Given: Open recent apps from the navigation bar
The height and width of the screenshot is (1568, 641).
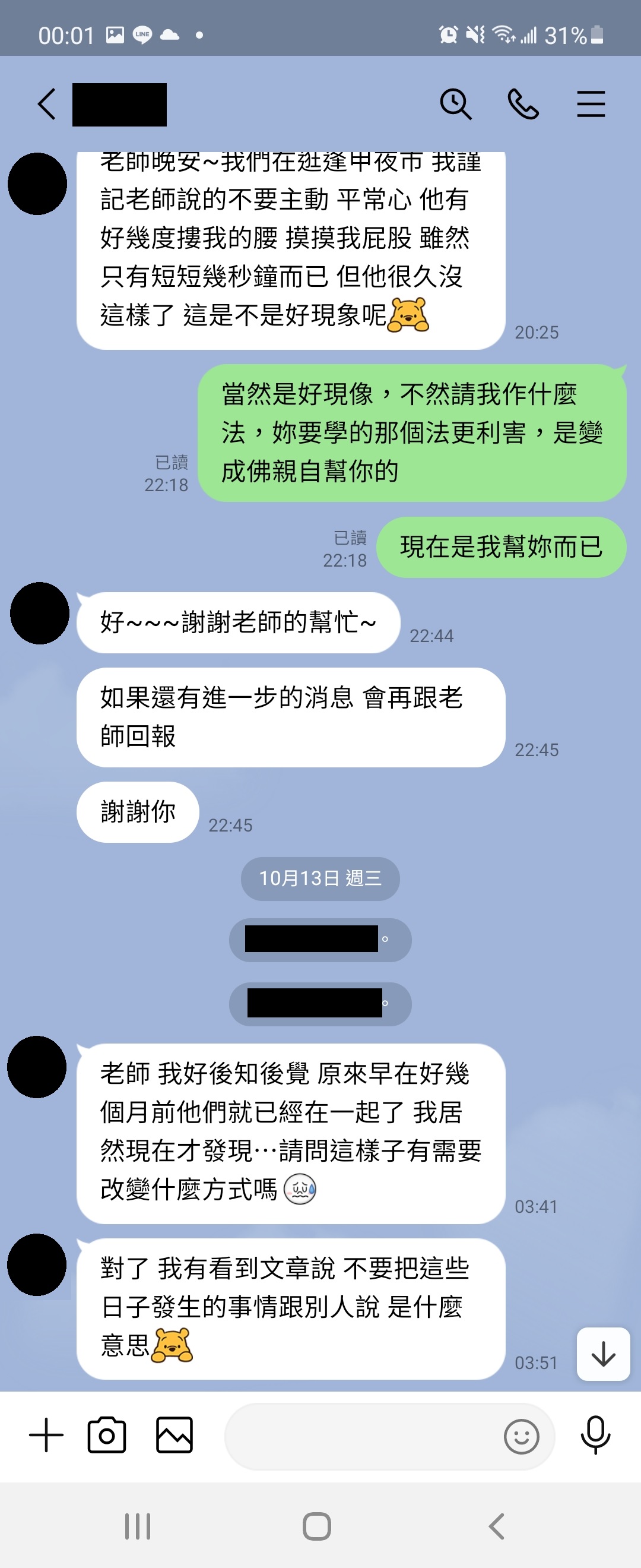Looking at the screenshot, I should 138,1526.
